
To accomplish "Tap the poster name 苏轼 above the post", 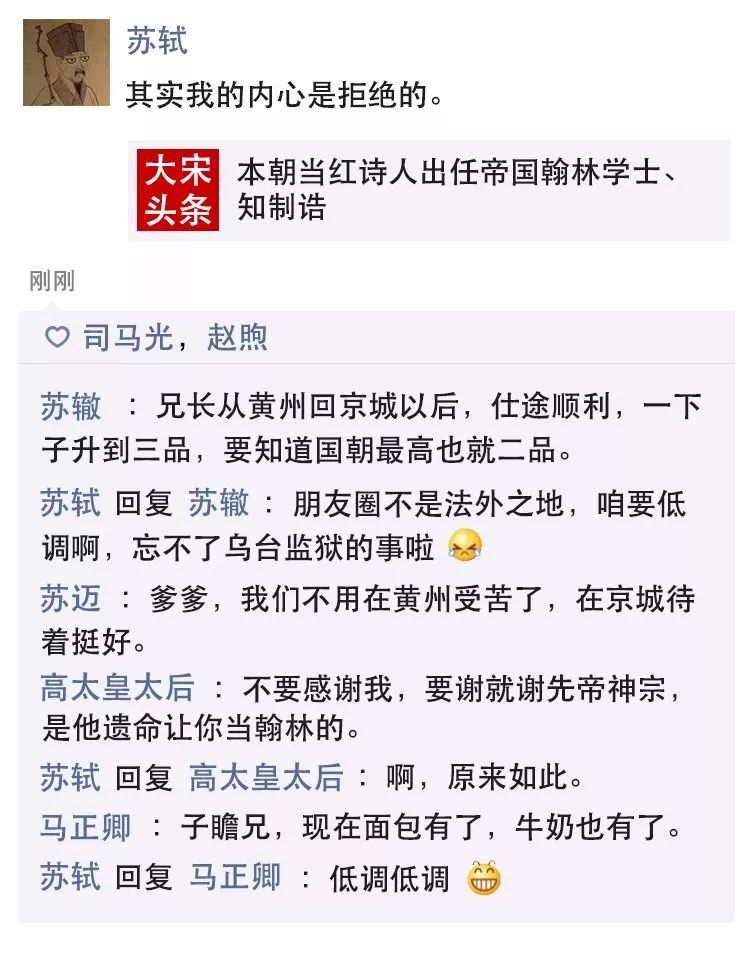I will click(156, 41).
